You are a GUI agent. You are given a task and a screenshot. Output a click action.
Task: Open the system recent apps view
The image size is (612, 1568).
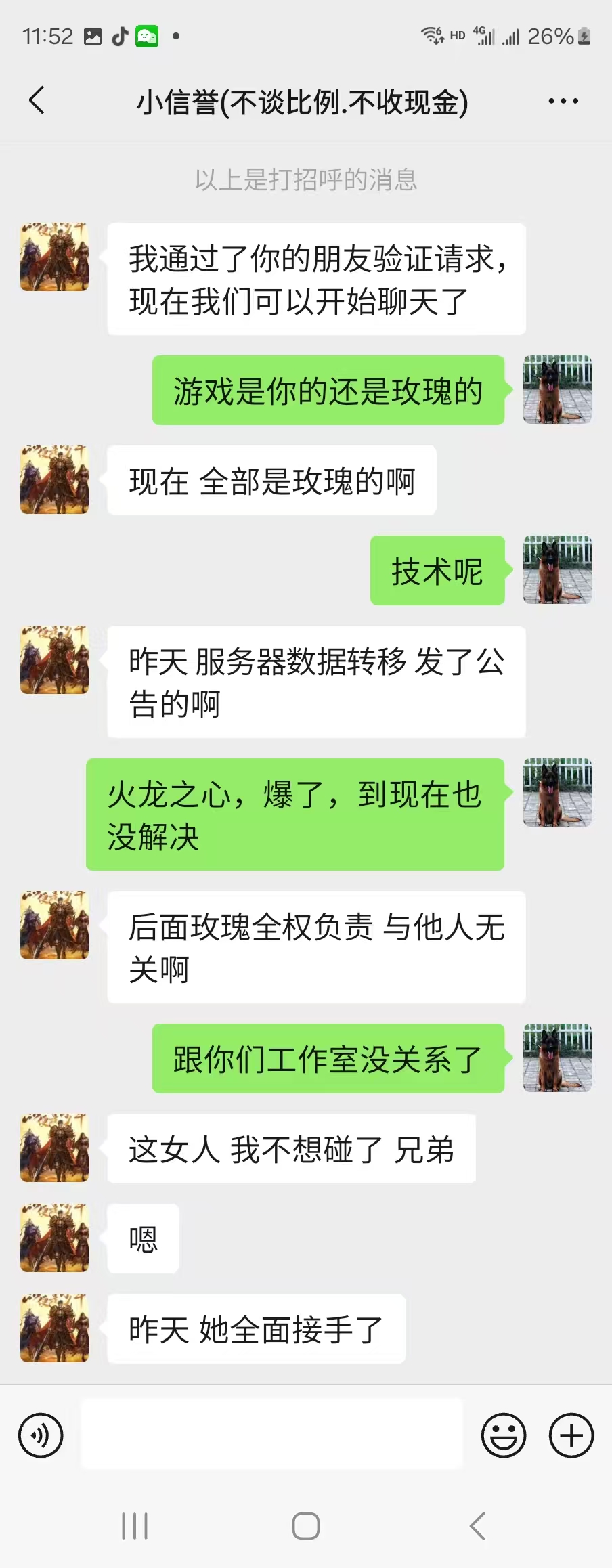(x=135, y=1526)
